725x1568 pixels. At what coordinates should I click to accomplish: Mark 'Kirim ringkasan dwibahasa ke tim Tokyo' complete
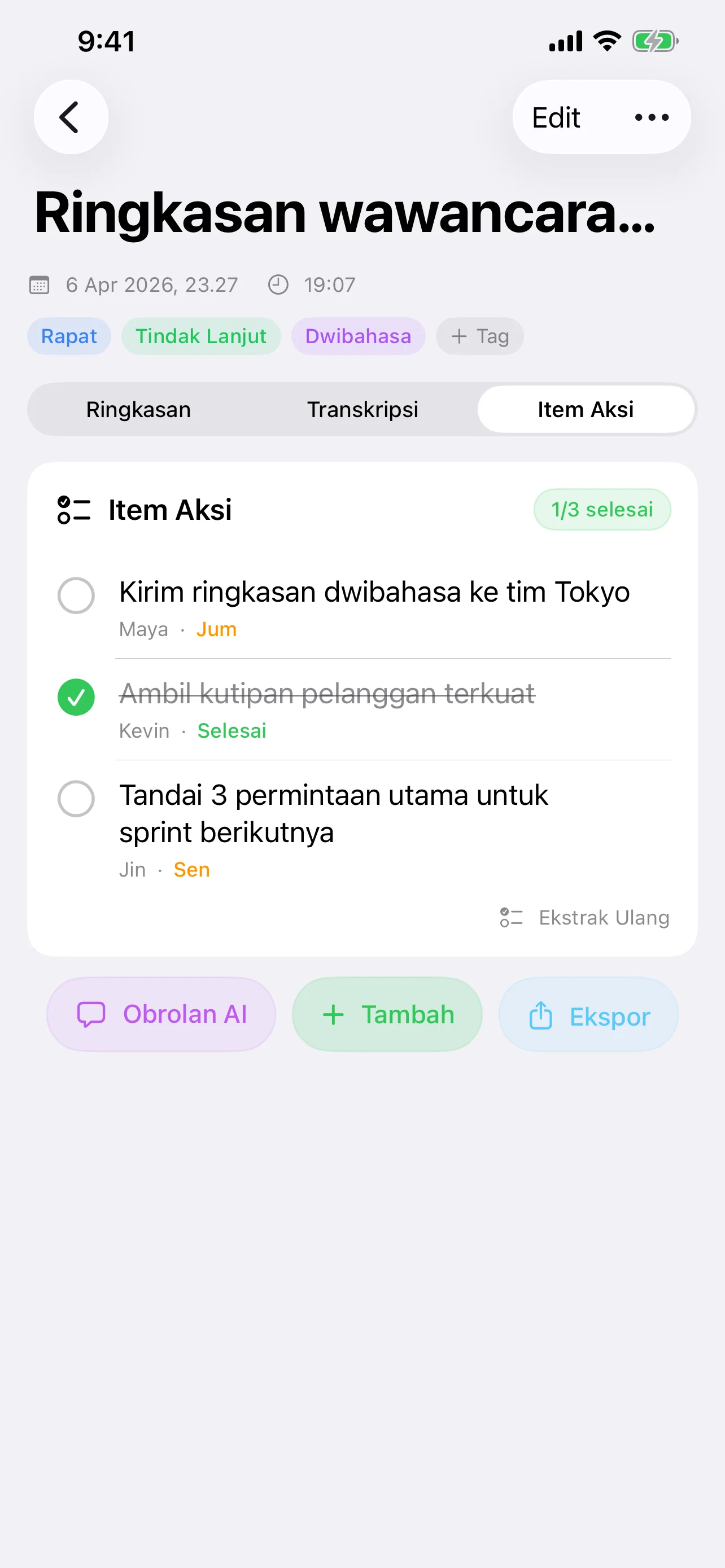[76, 595]
